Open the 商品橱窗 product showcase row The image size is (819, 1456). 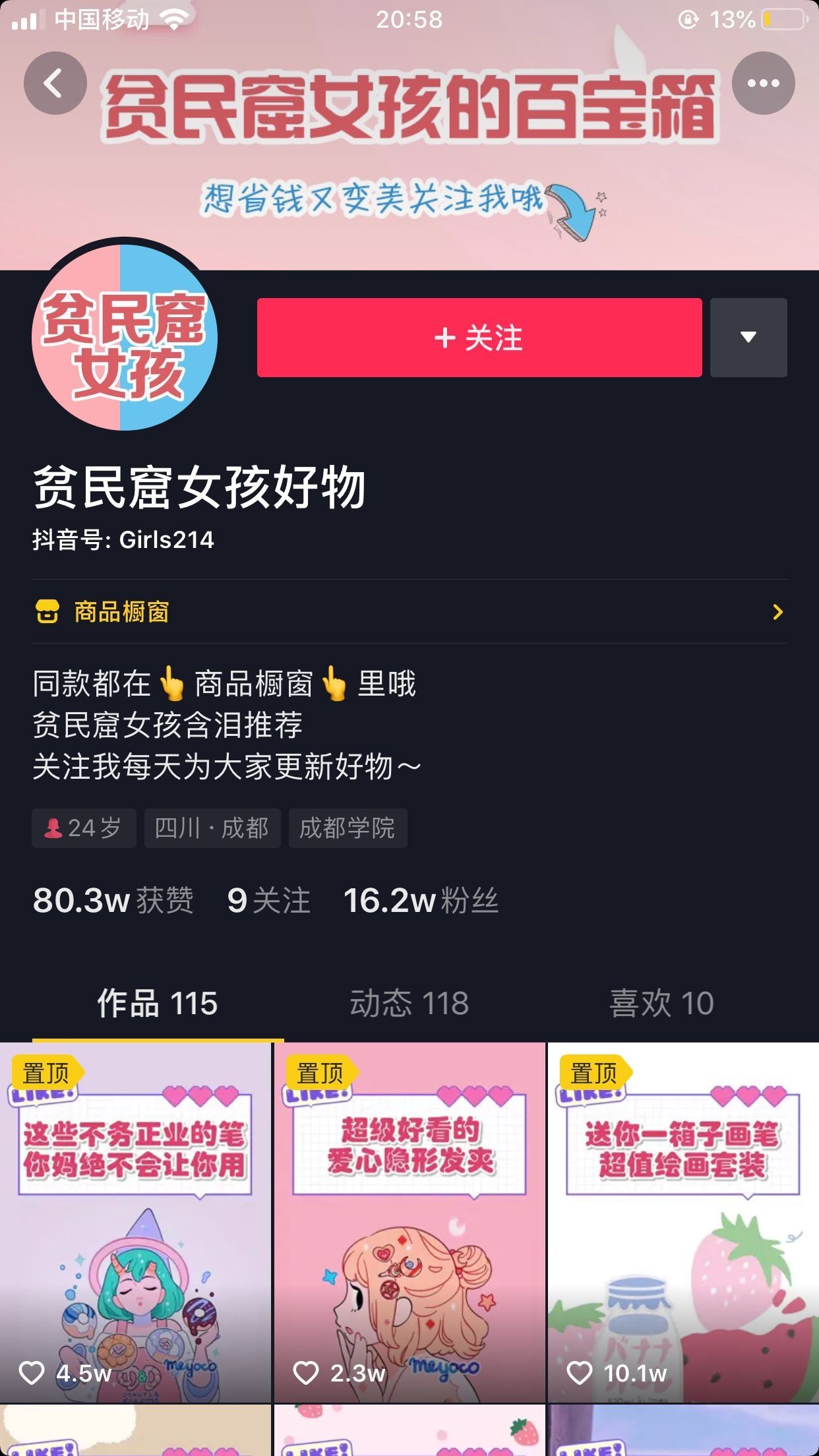tap(409, 612)
